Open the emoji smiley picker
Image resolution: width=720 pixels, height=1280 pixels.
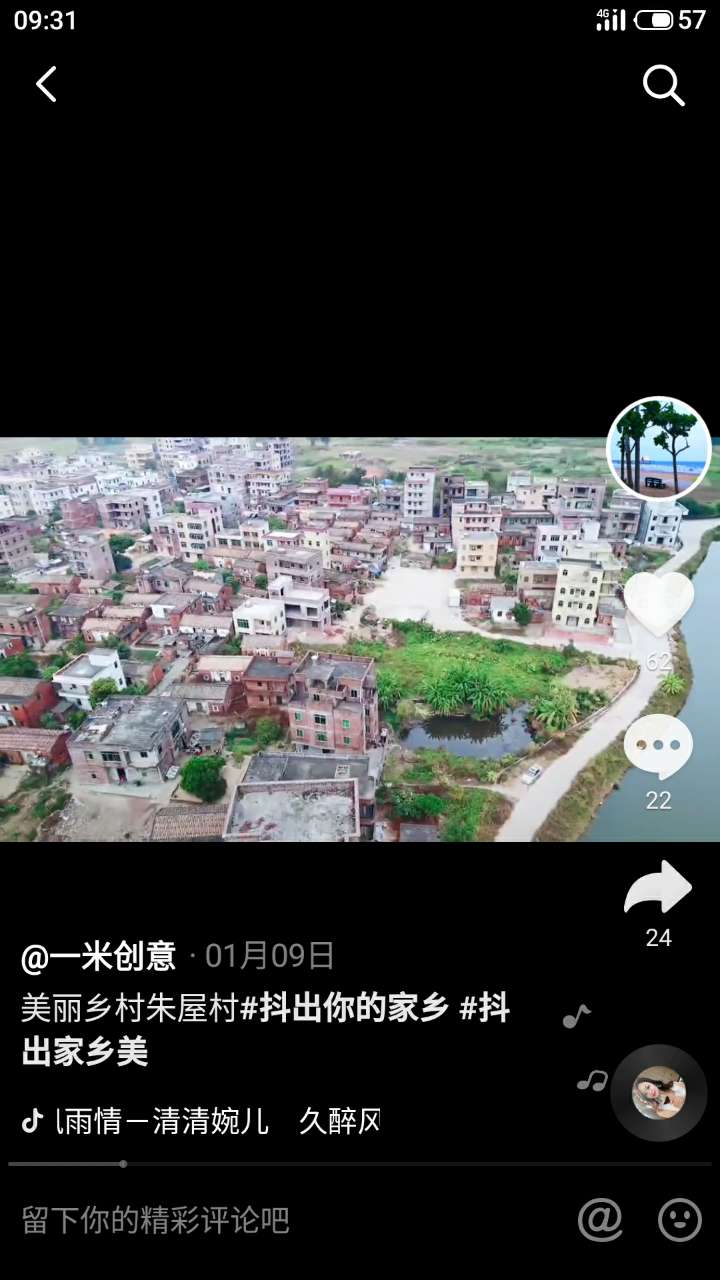(x=680, y=1220)
